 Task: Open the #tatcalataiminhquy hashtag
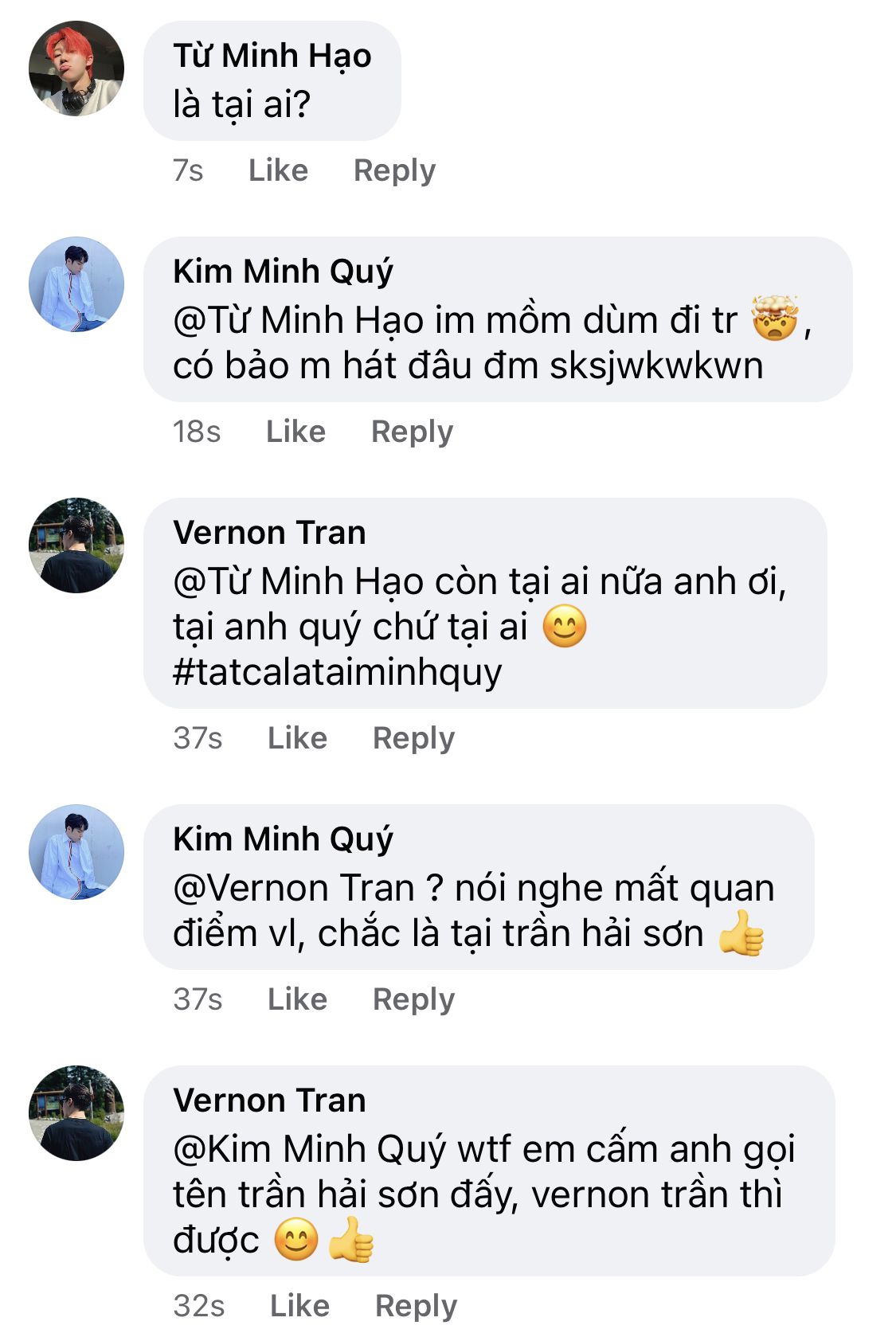click(338, 673)
